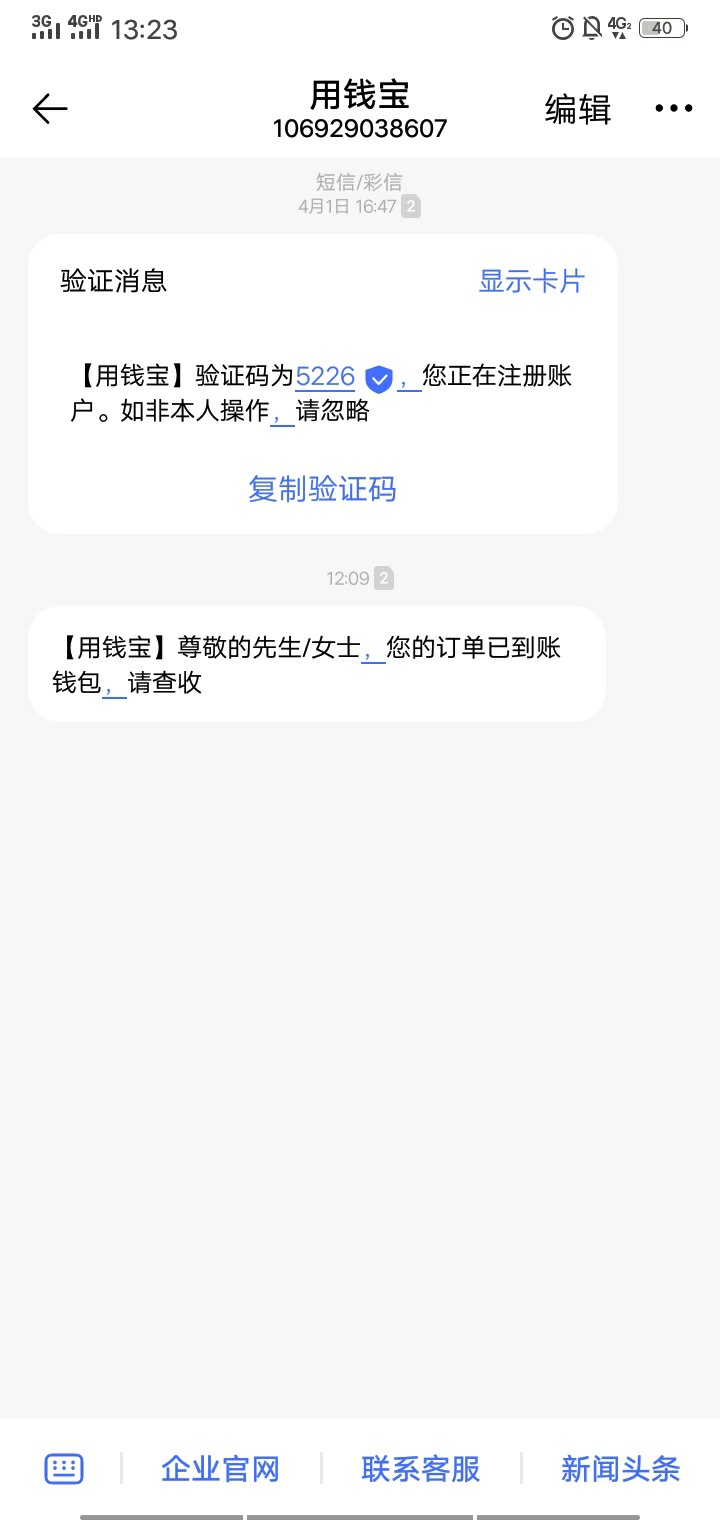Tap the verification code 5226 link

[325, 376]
